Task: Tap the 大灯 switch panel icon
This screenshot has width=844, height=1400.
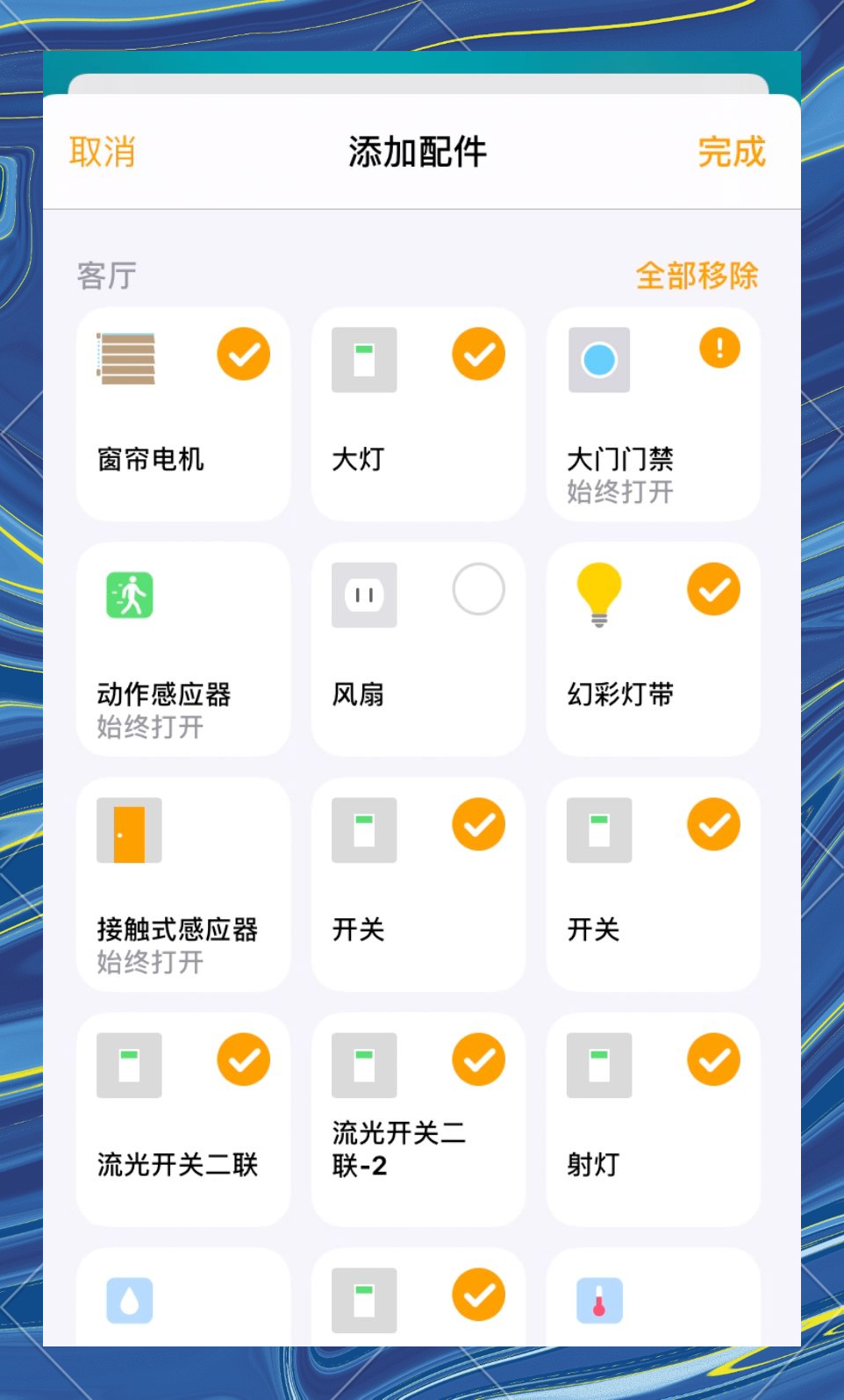Action: tap(363, 359)
